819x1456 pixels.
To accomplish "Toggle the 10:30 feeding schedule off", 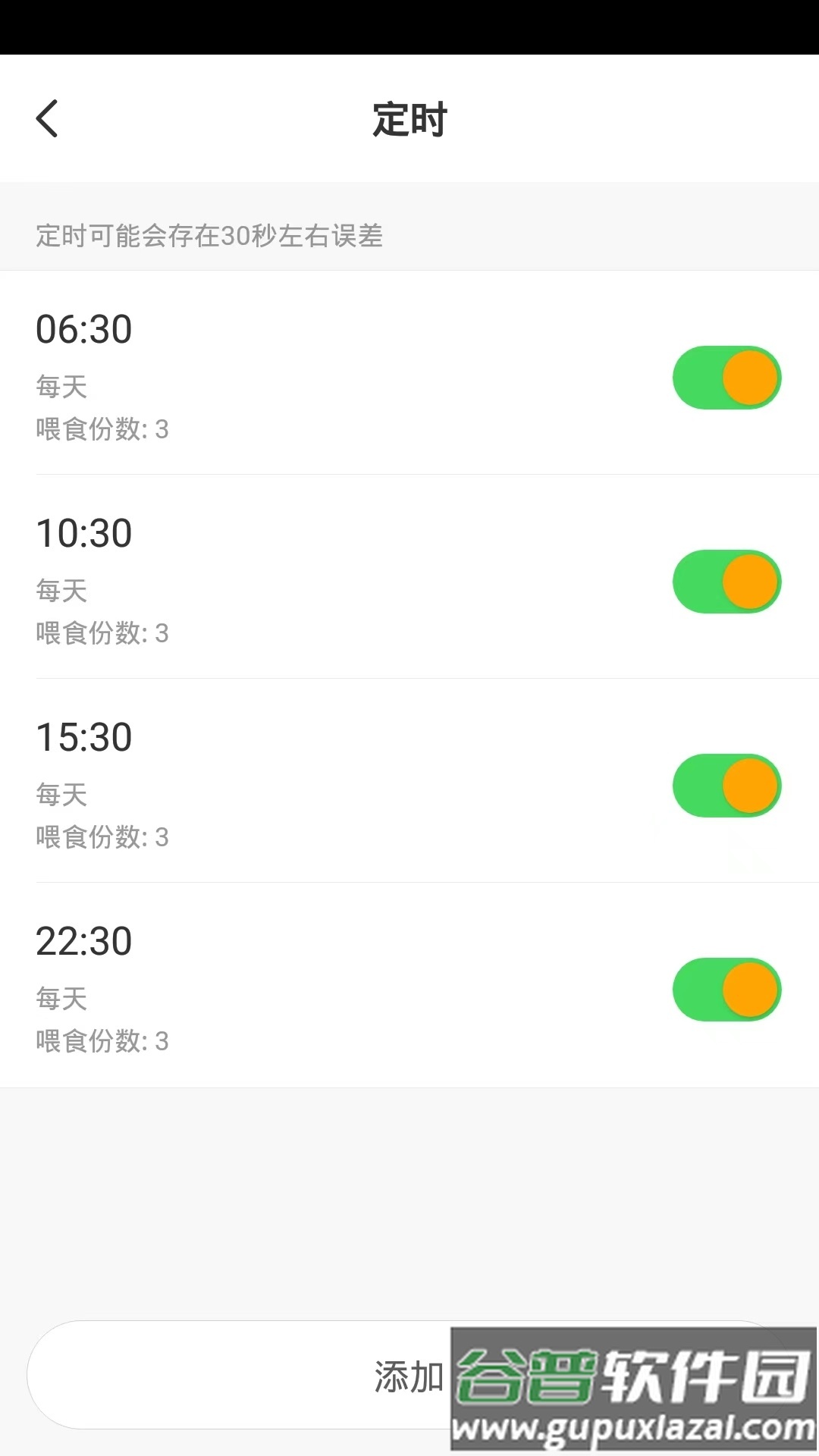I will pyautogui.click(x=726, y=581).
